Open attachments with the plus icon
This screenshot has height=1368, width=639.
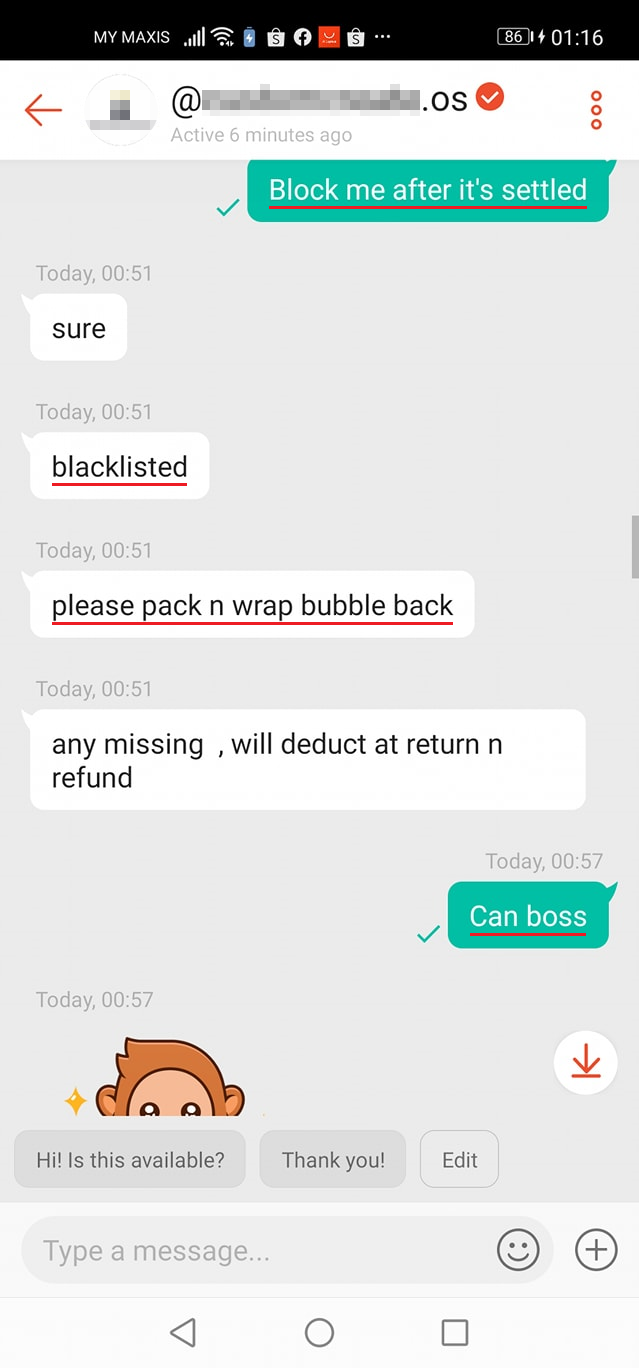(596, 1250)
